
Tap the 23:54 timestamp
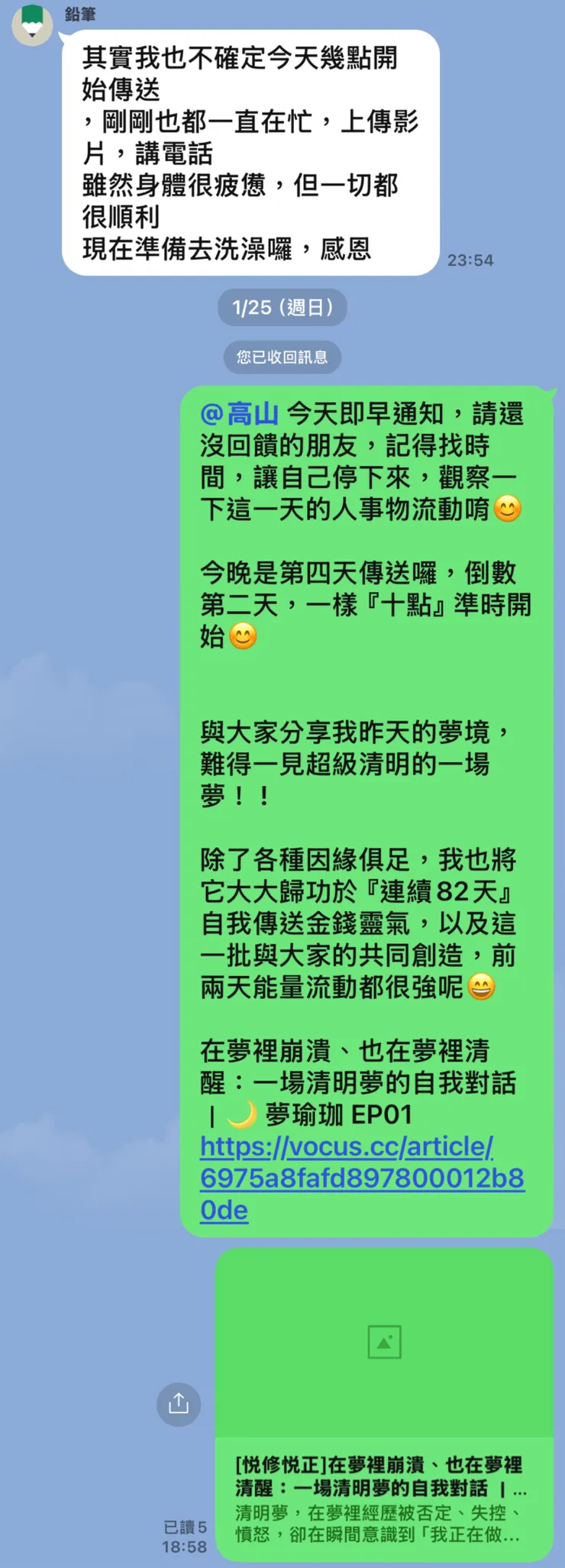471,260
